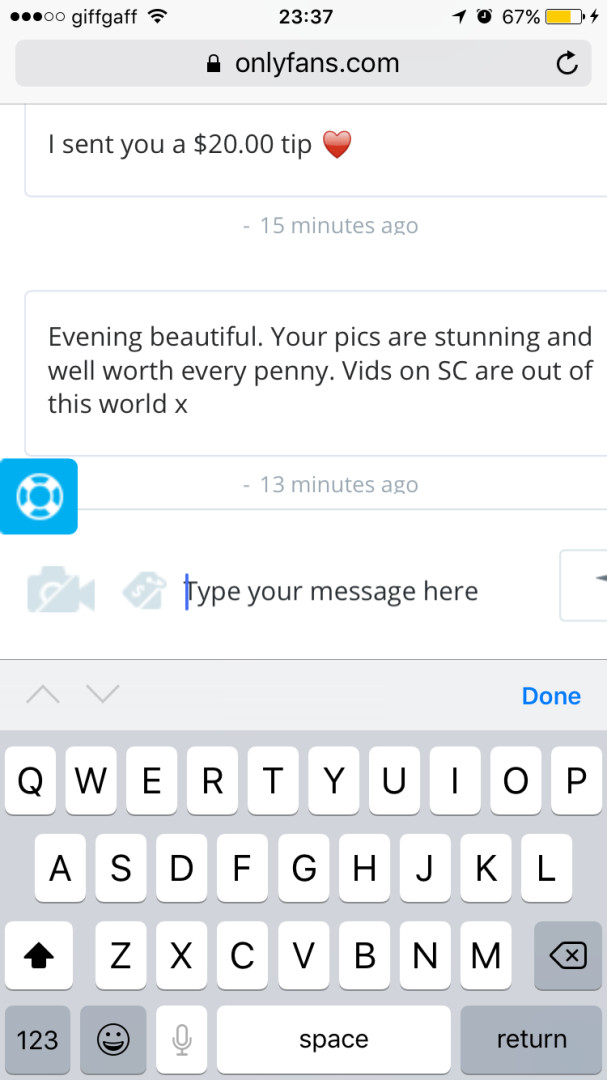Attach a photo or video to the message
Screen dimensions: 607x1080
pyautogui.click(x=60, y=591)
